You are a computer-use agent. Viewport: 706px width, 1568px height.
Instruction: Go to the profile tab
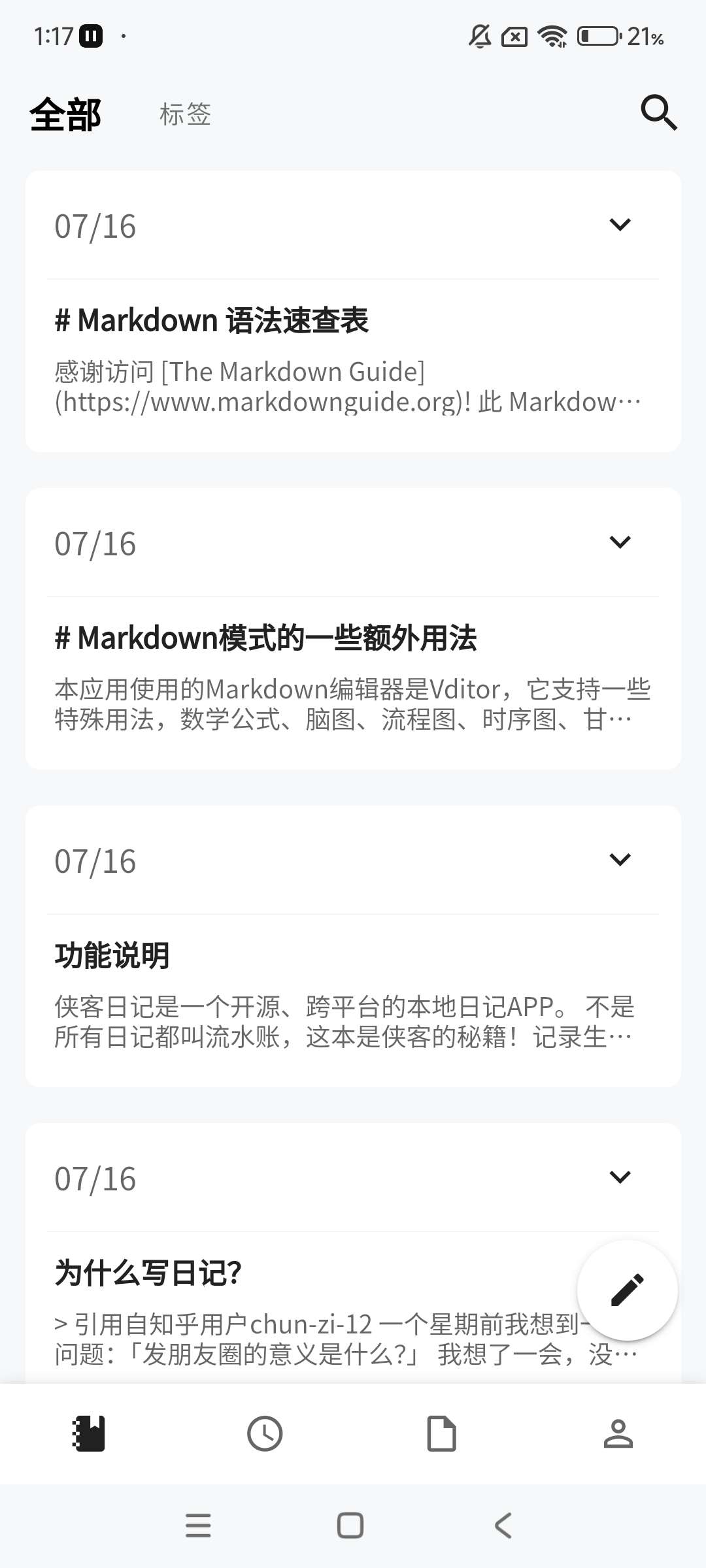(618, 1434)
